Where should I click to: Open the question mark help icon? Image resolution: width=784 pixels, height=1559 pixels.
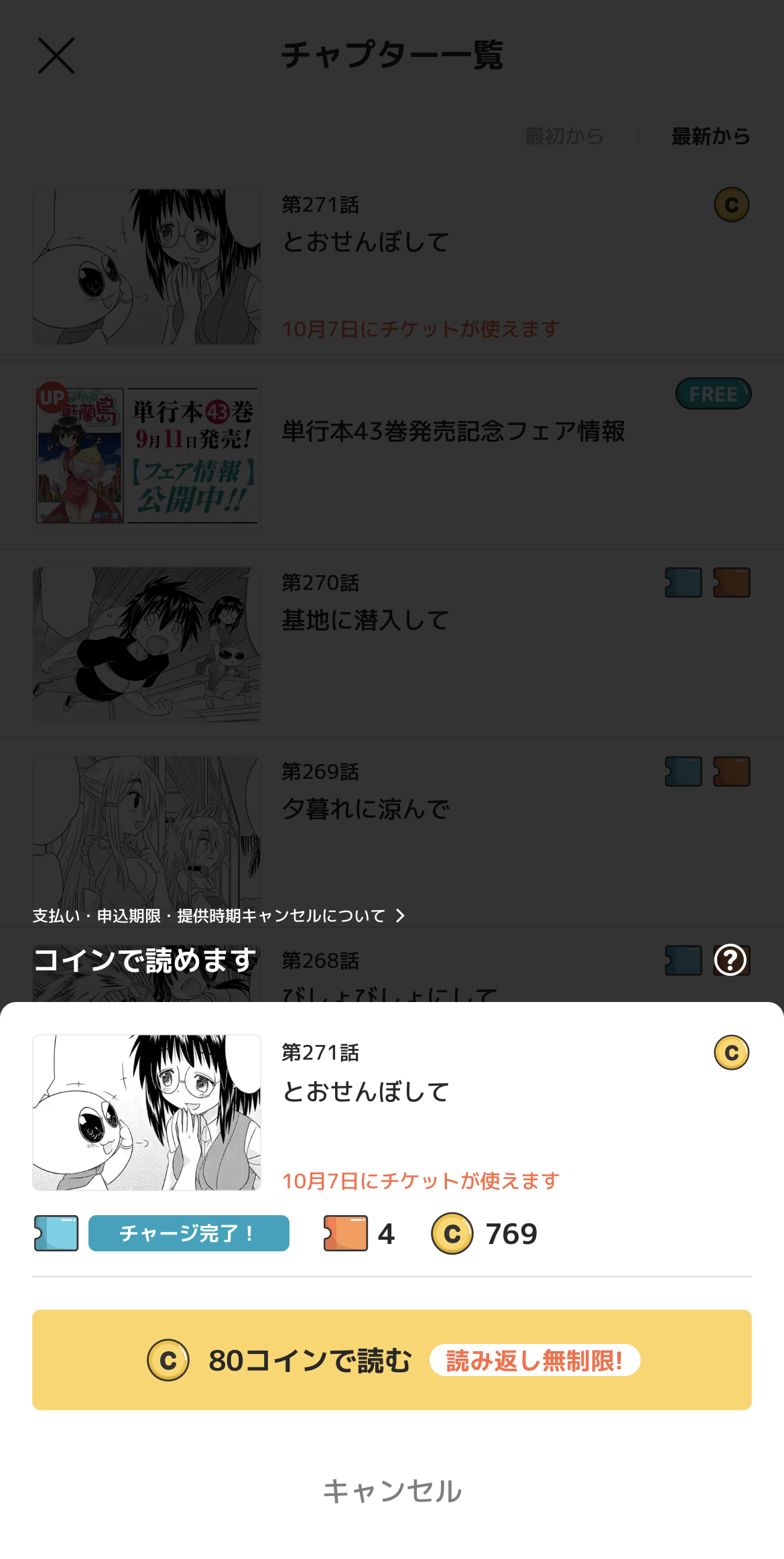point(730,960)
